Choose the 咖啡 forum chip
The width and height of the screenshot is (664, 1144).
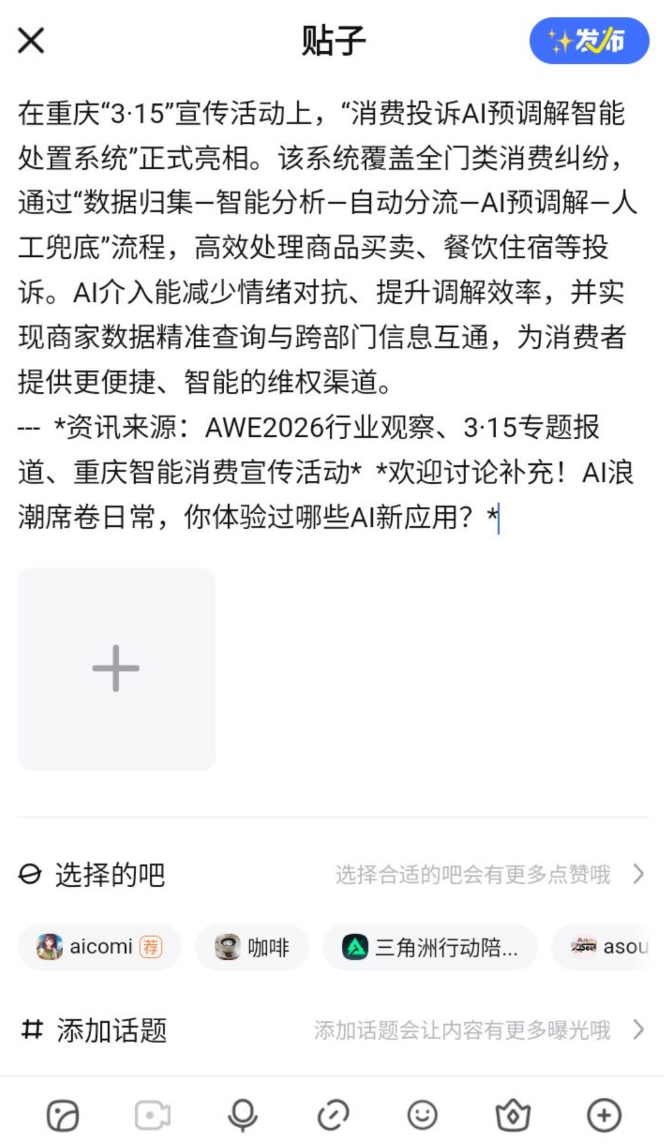(252, 947)
